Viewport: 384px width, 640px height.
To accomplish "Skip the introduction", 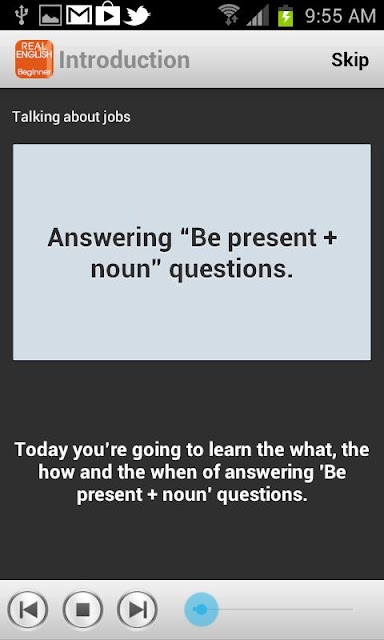I will [350, 60].
